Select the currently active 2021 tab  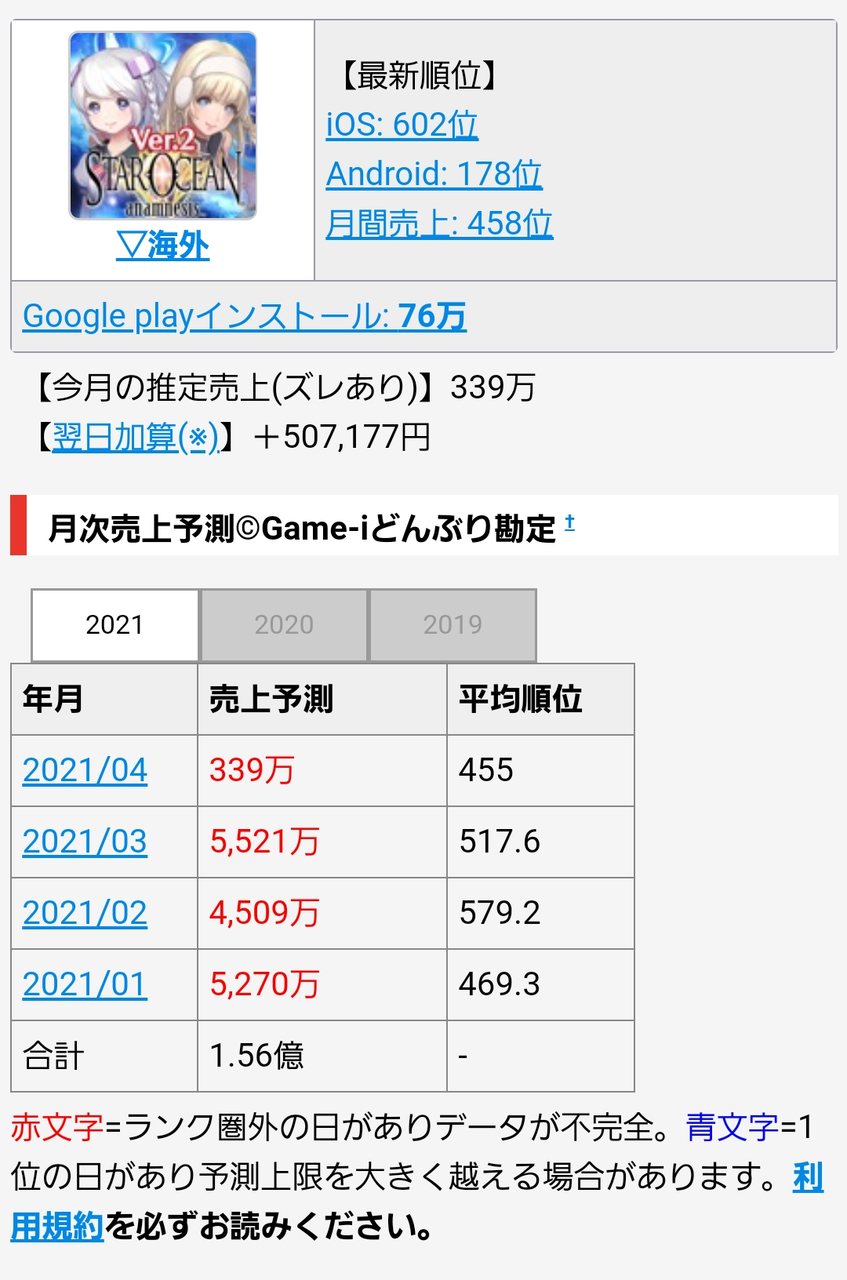pos(114,624)
